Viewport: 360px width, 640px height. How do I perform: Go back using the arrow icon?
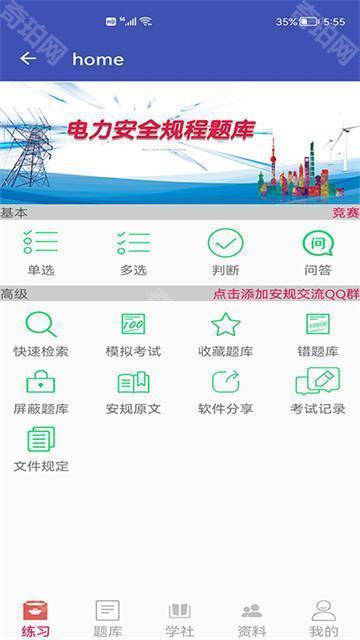click(28, 59)
